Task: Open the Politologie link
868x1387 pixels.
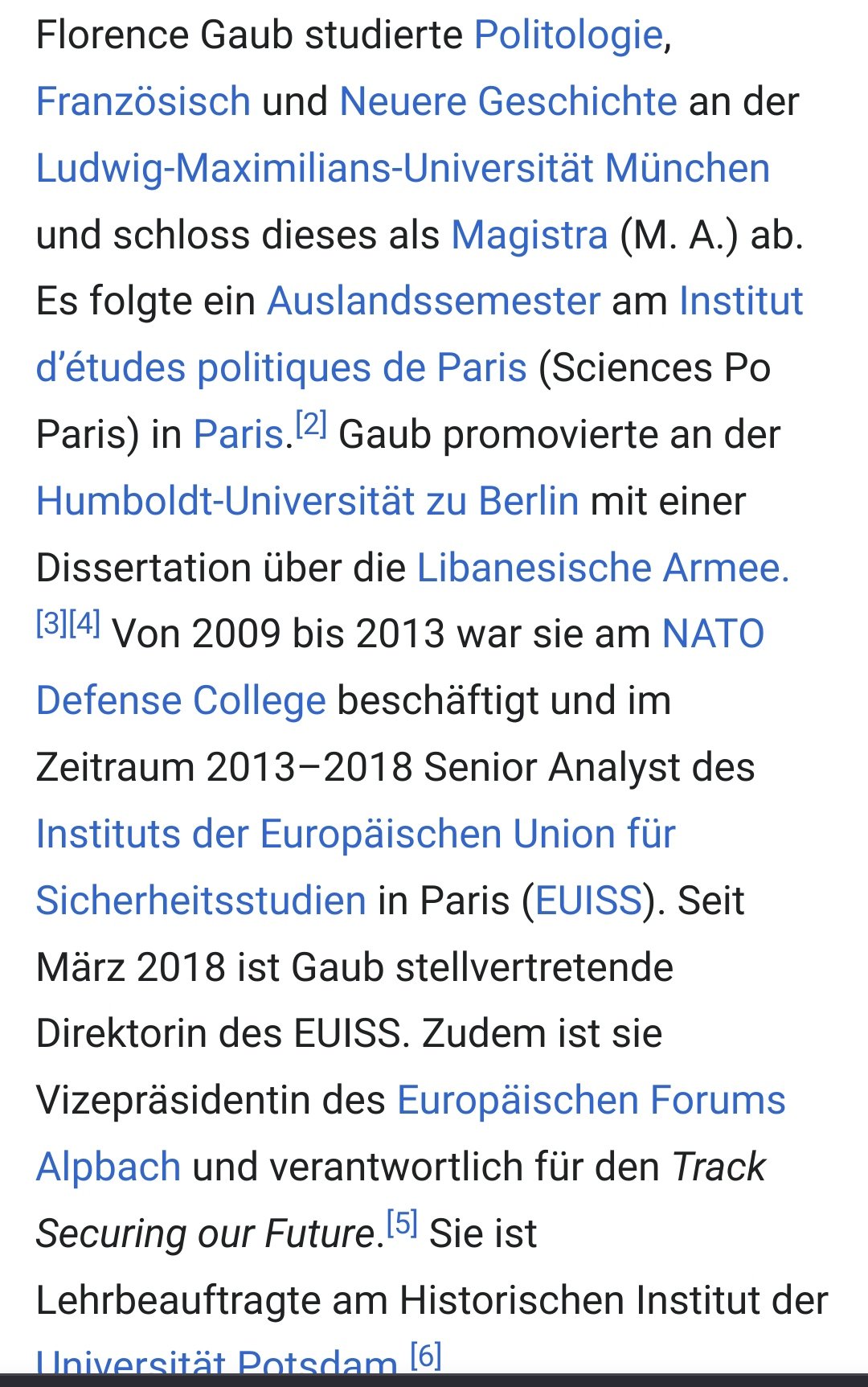Action: click(567, 35)
